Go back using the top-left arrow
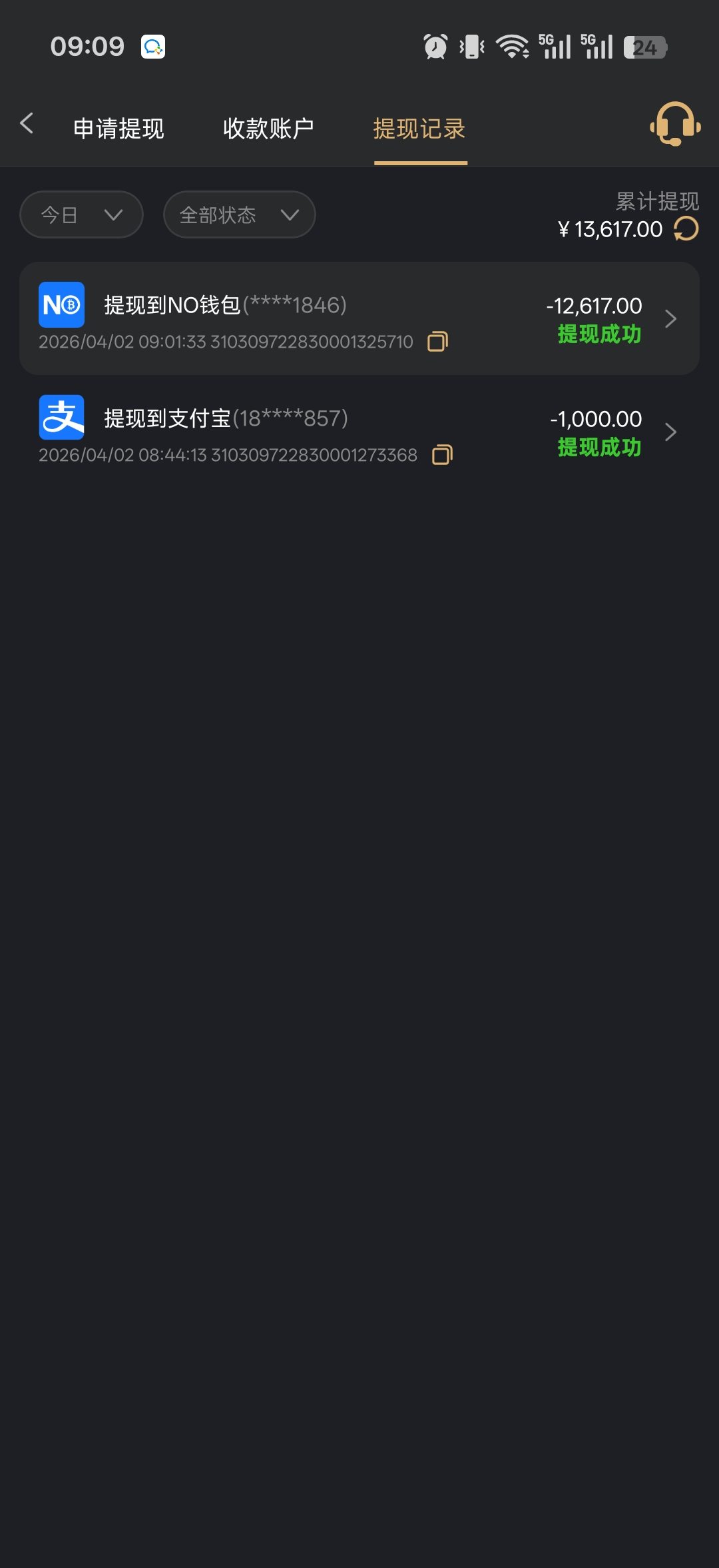Screen dimensions: 719x1568 (27, 123)
